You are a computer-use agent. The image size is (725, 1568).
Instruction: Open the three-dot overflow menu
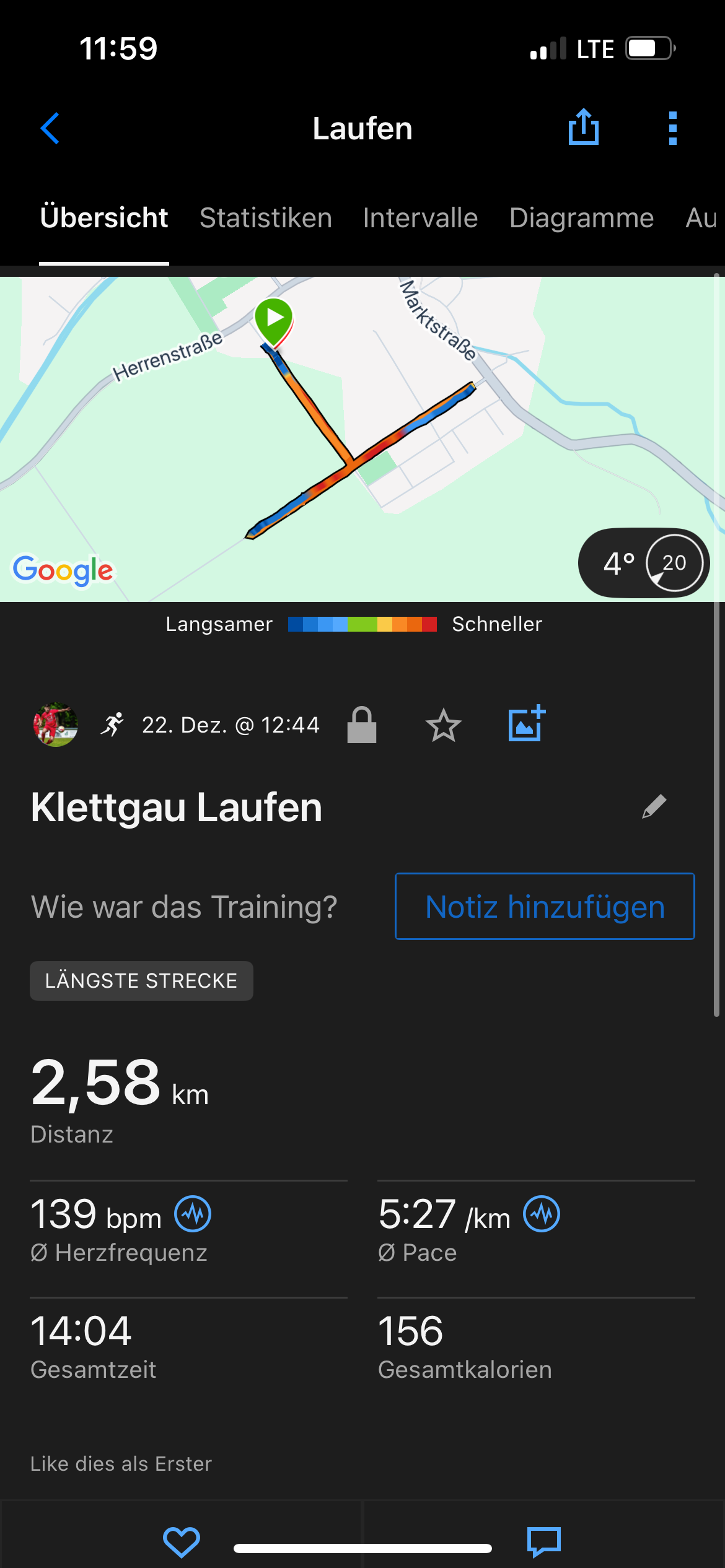pos(673,129)
